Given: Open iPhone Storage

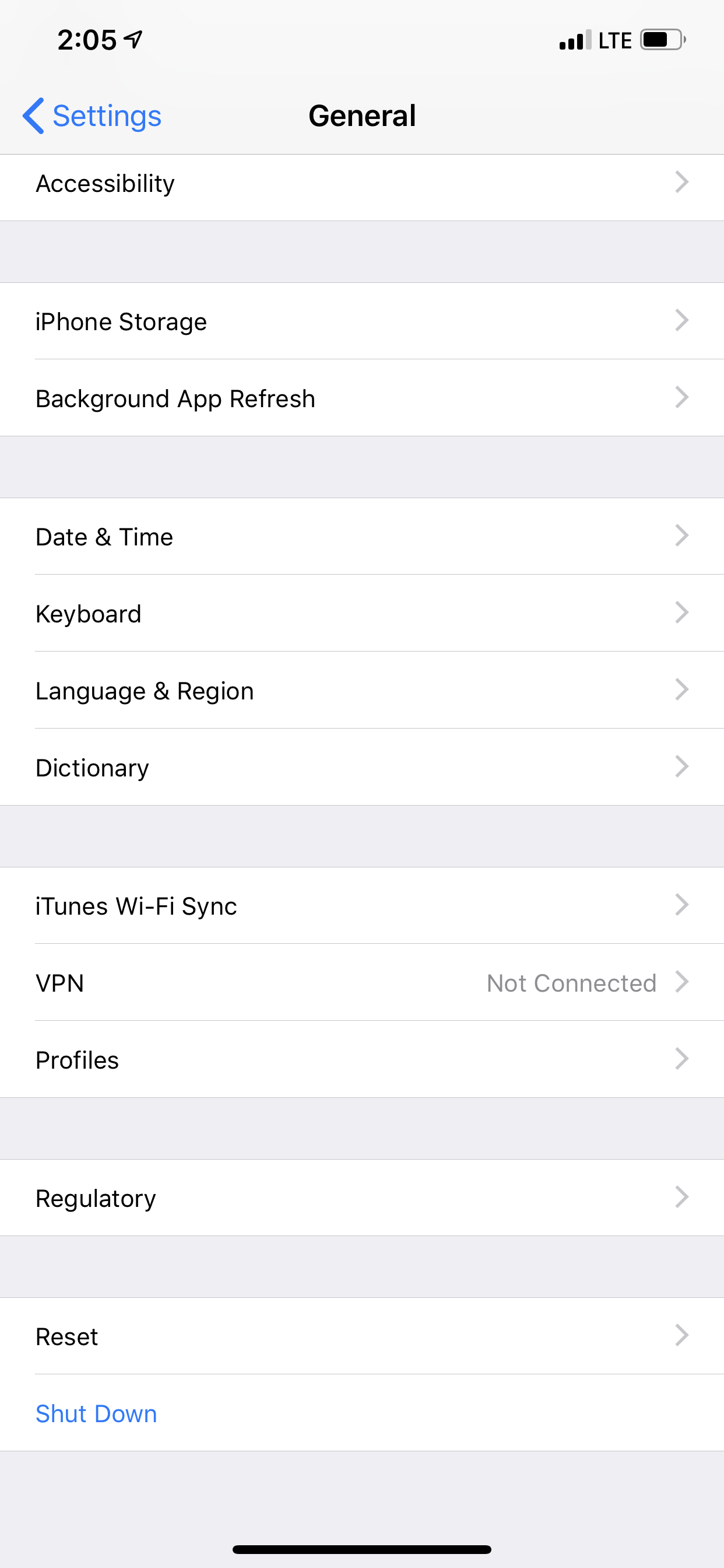Looking at the screenshot, I should [x=362, y=321].
